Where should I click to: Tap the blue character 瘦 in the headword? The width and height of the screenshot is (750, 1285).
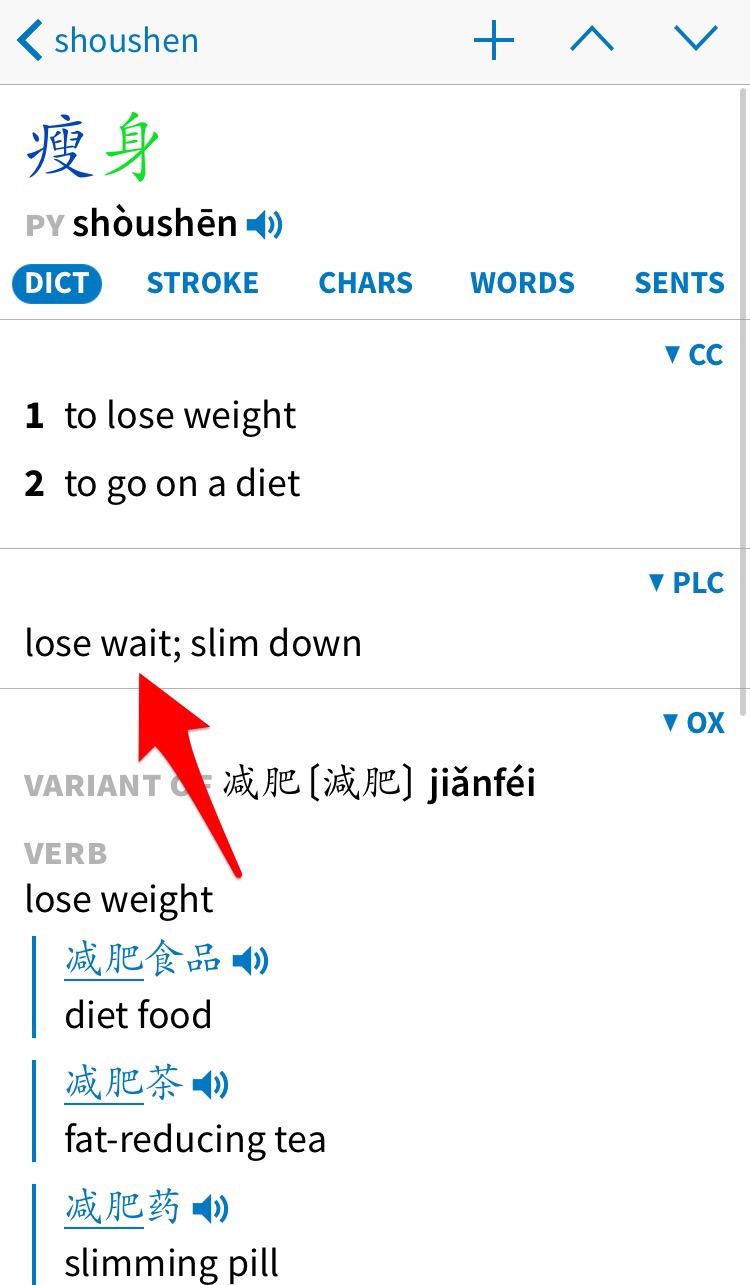coord(60,148)
